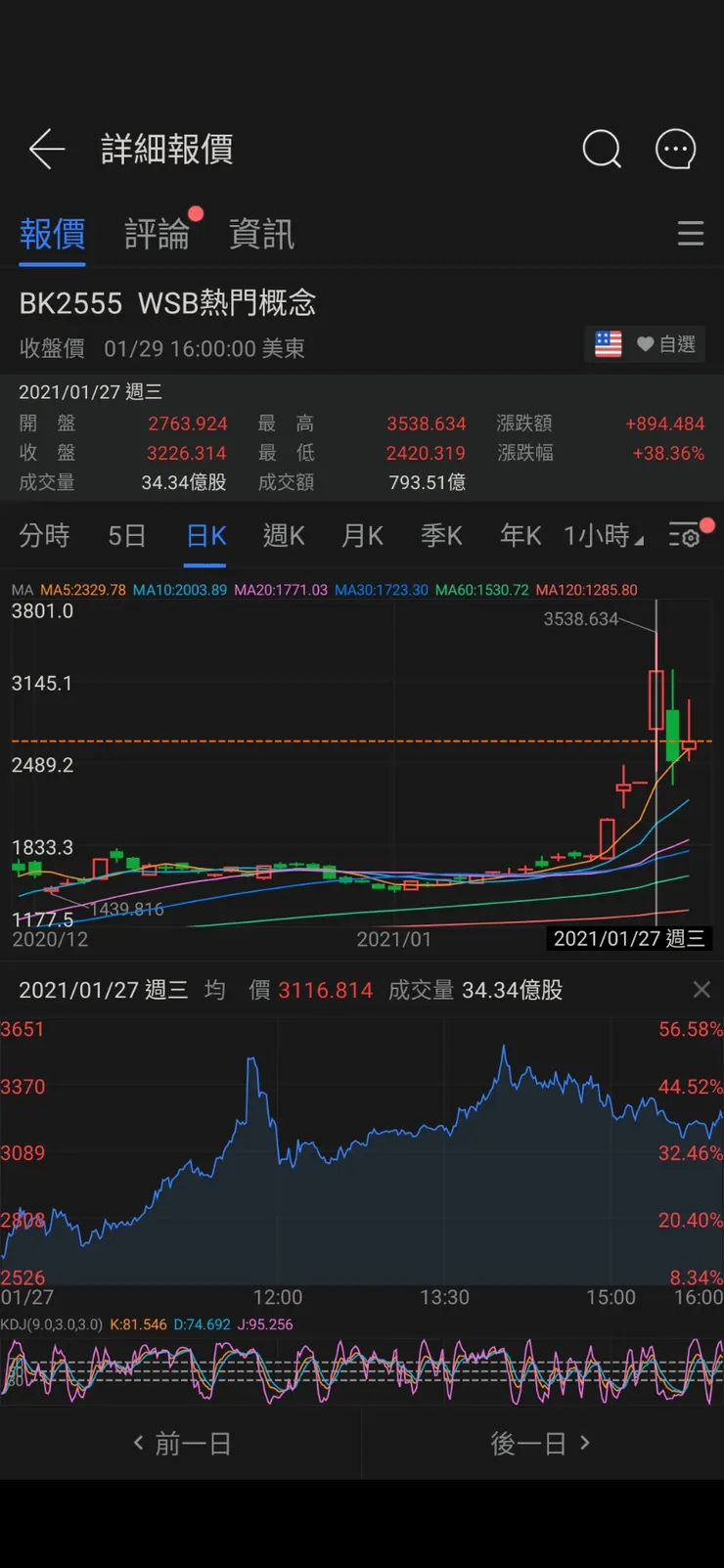The width and height of the screenshot is (724, 1568).
Task: Tap 後一日 to view next day
Action: [x=541, y=1442]
